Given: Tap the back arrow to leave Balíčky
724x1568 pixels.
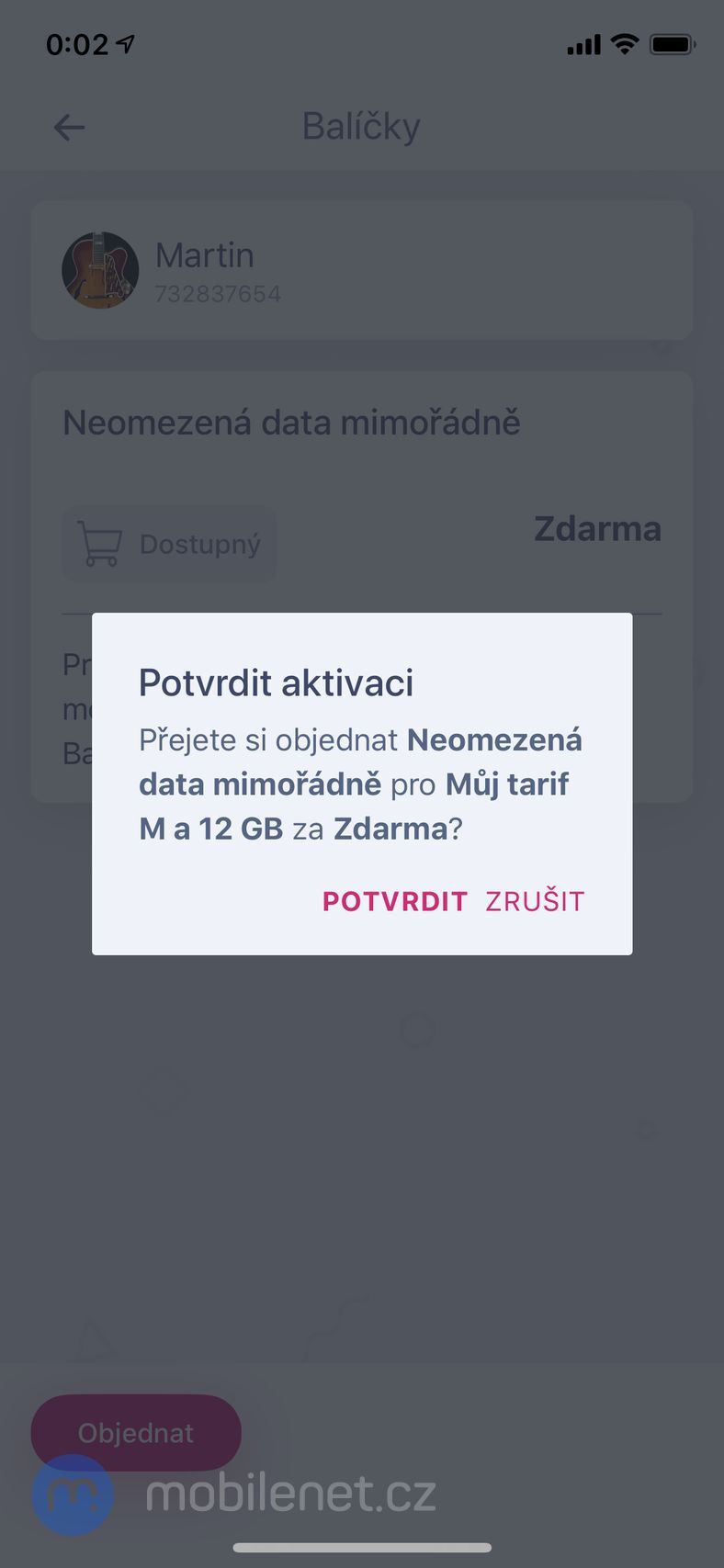Looking at the screenshot, I should pos(69,127).
